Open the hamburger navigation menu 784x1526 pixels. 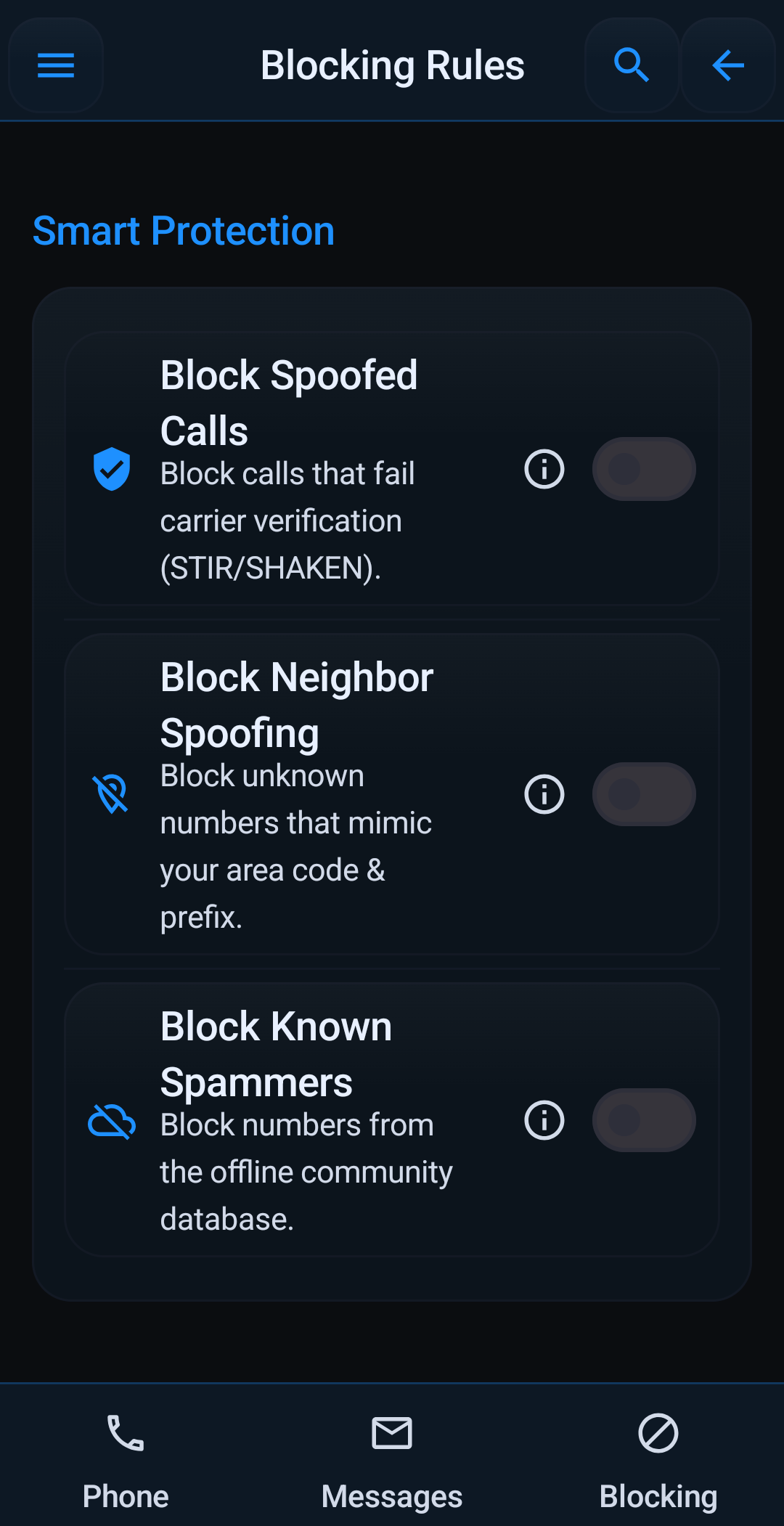[54, 65]
